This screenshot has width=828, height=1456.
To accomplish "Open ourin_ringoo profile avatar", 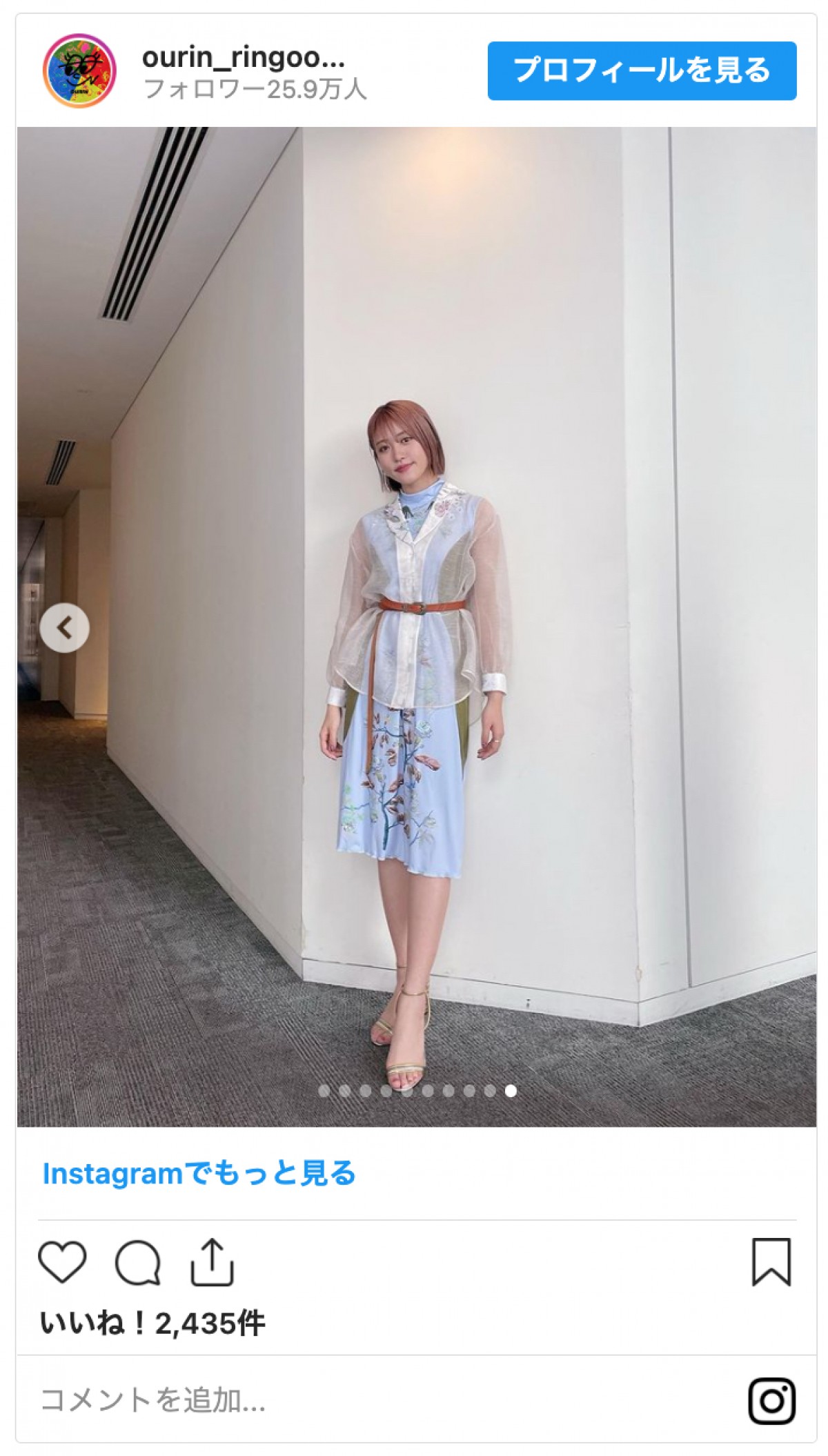I will click(79, 71).
